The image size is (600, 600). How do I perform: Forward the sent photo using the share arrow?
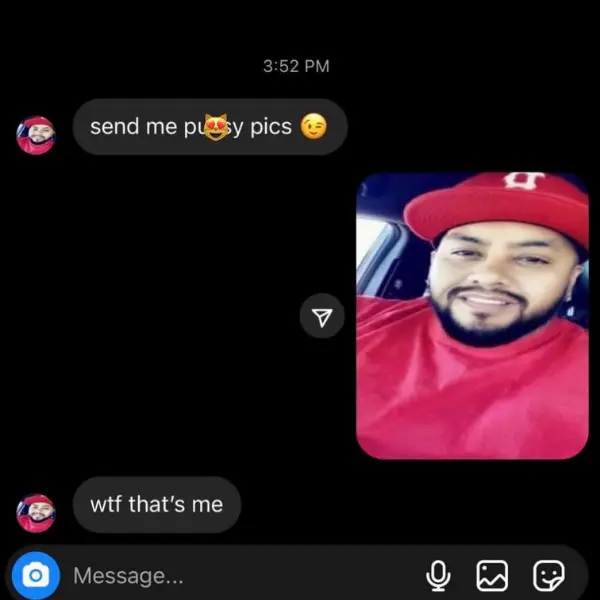(x=322, y=317)
